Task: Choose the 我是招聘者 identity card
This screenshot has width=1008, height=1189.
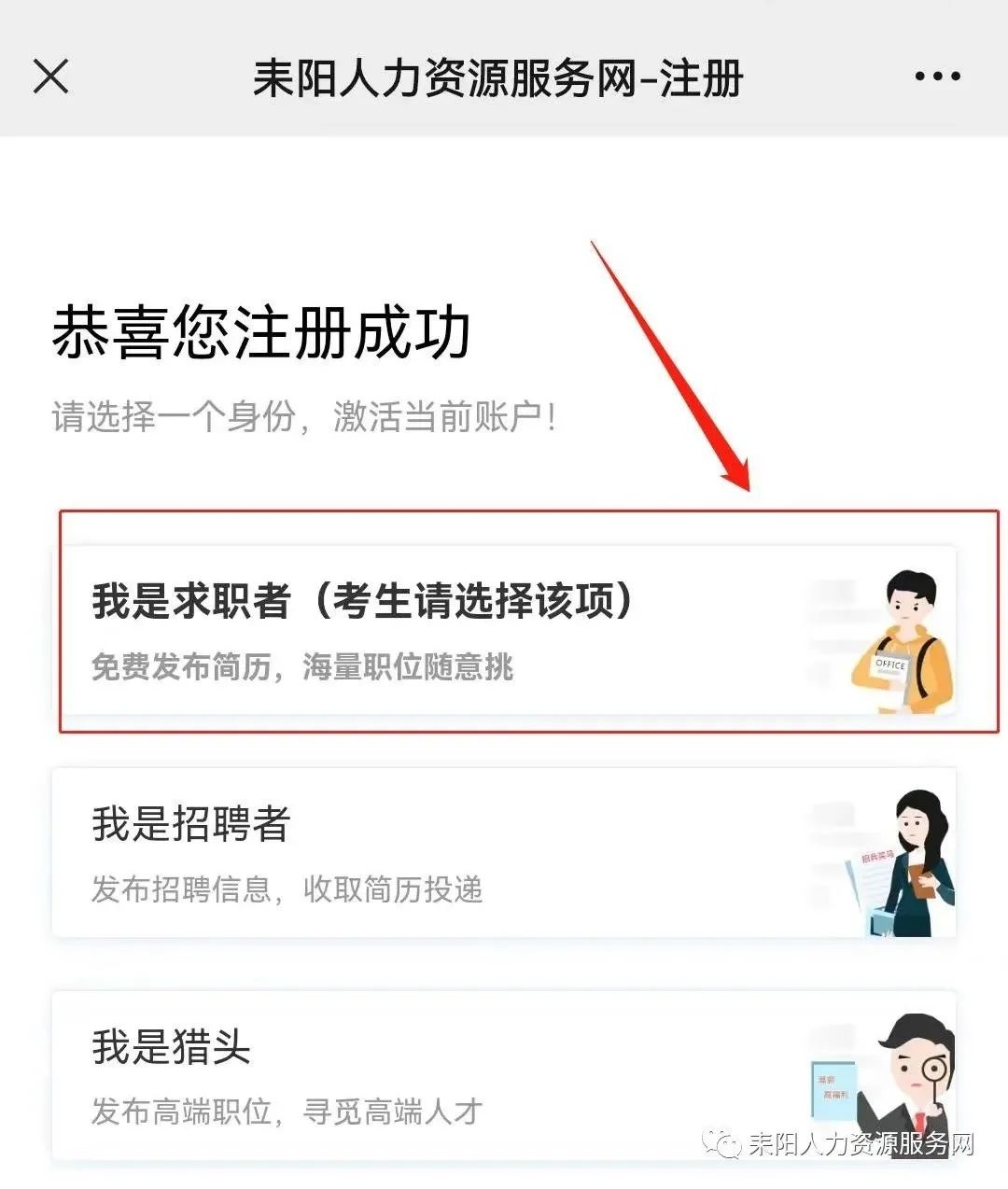Action: [504, 853]
